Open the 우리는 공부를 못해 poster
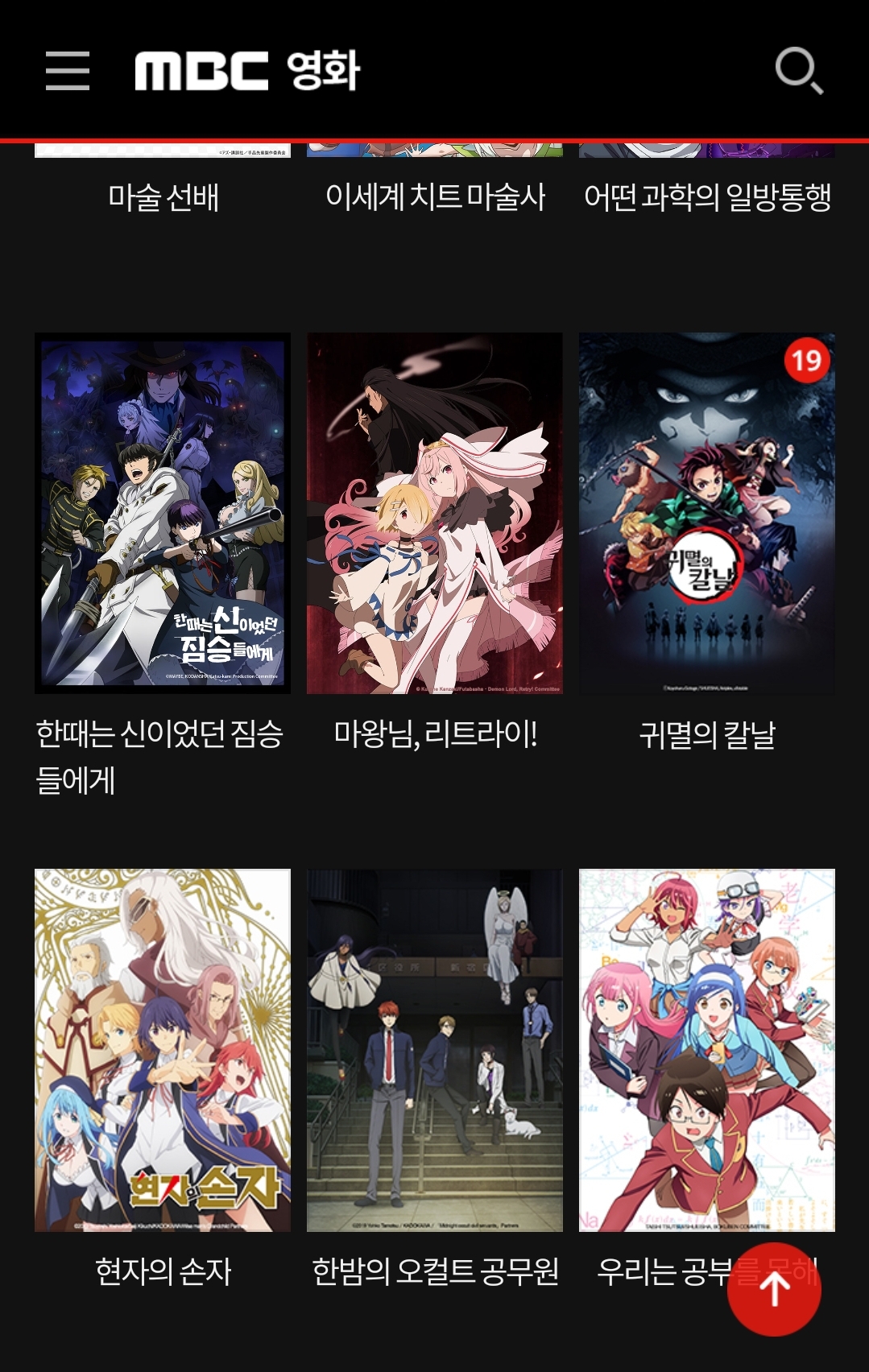Screen dimensions: 869x1372 (x=707, y=1050)
